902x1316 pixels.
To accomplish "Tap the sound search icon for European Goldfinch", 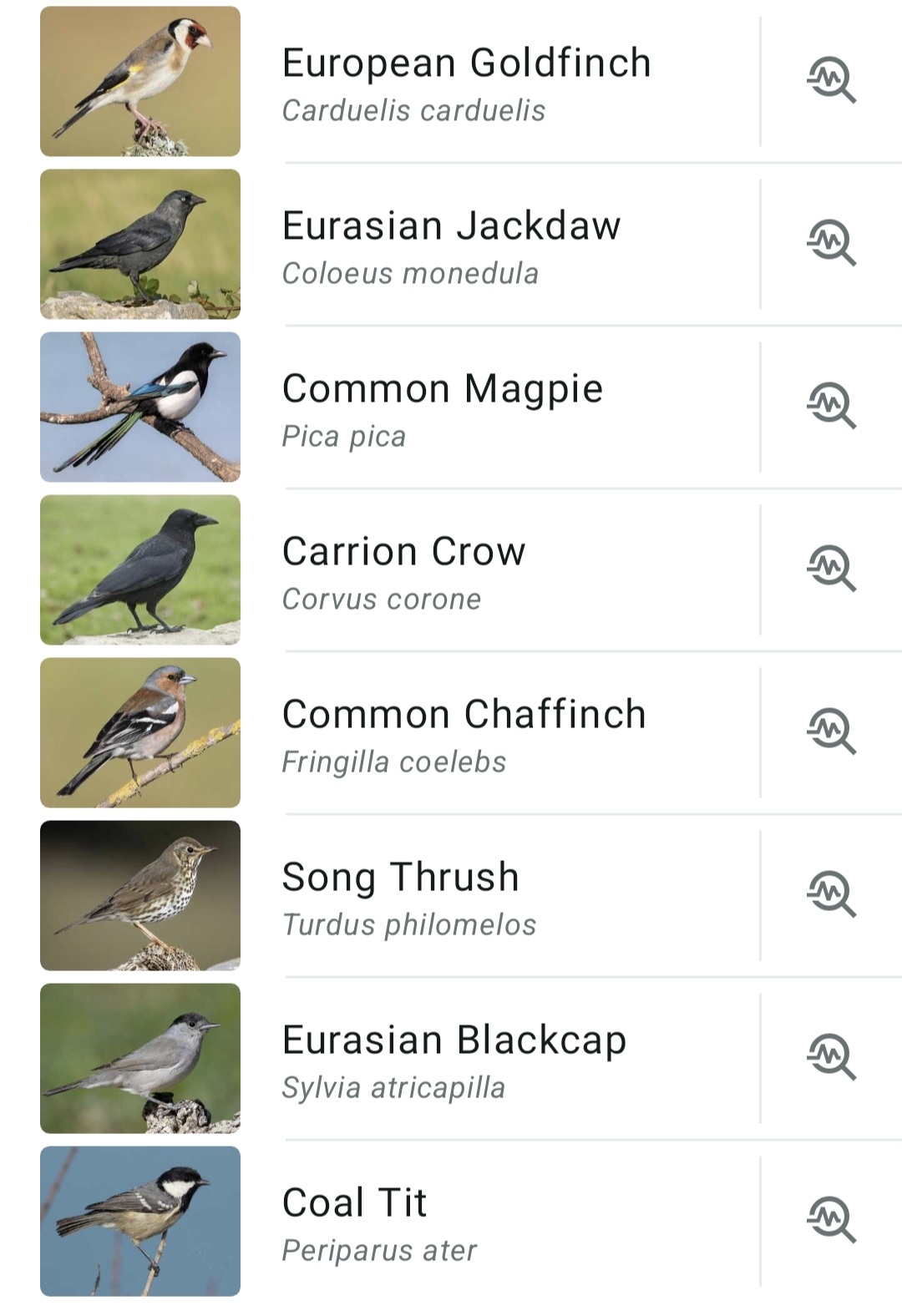I will (831, 81).
